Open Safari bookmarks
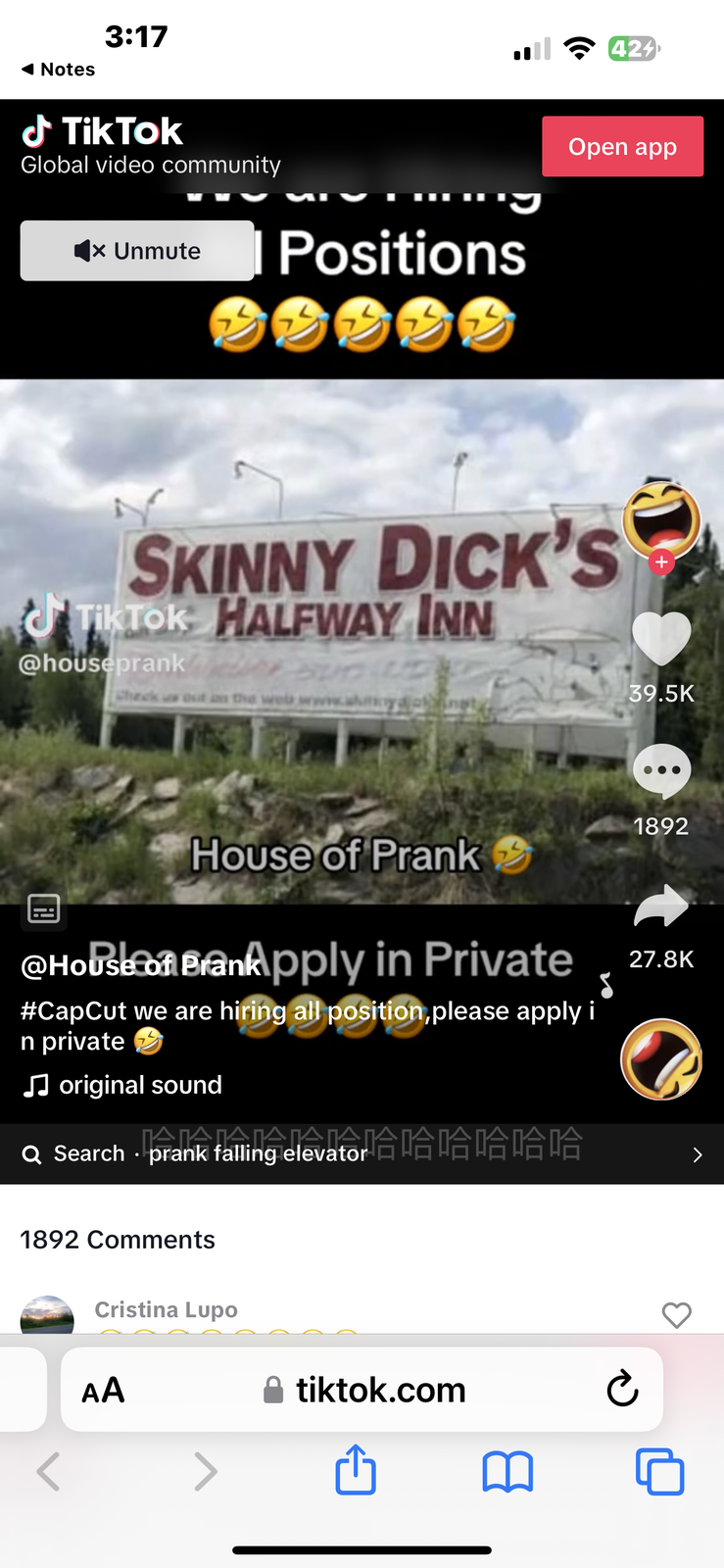The height and width of the screenshot is (1568, 724). (507, 1471)
